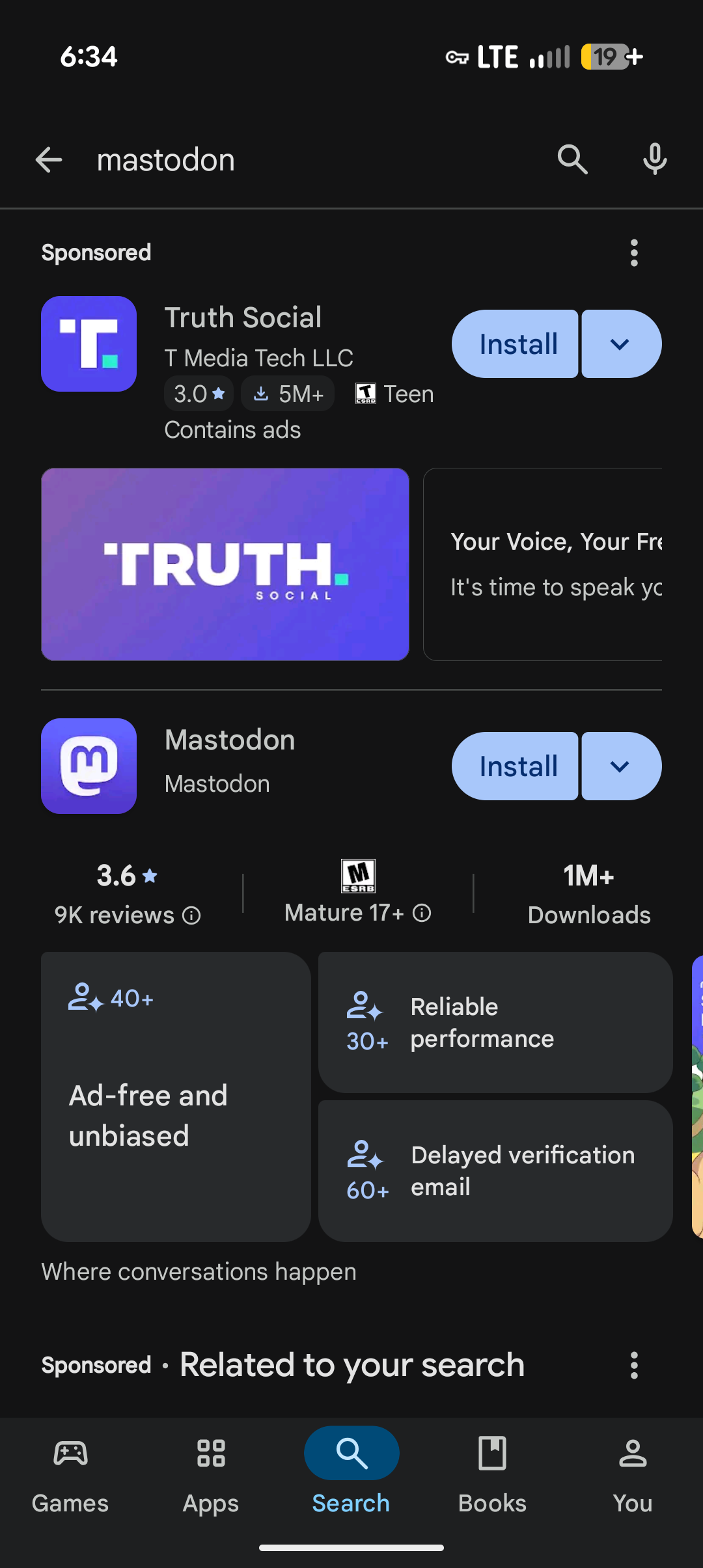
Task: Expand install options for Truth Social
Action: tap(621, 344)
